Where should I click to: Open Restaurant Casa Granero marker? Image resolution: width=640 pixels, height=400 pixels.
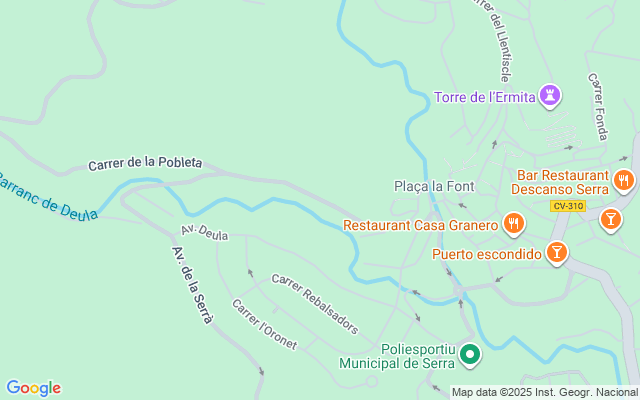coord(513,224)
